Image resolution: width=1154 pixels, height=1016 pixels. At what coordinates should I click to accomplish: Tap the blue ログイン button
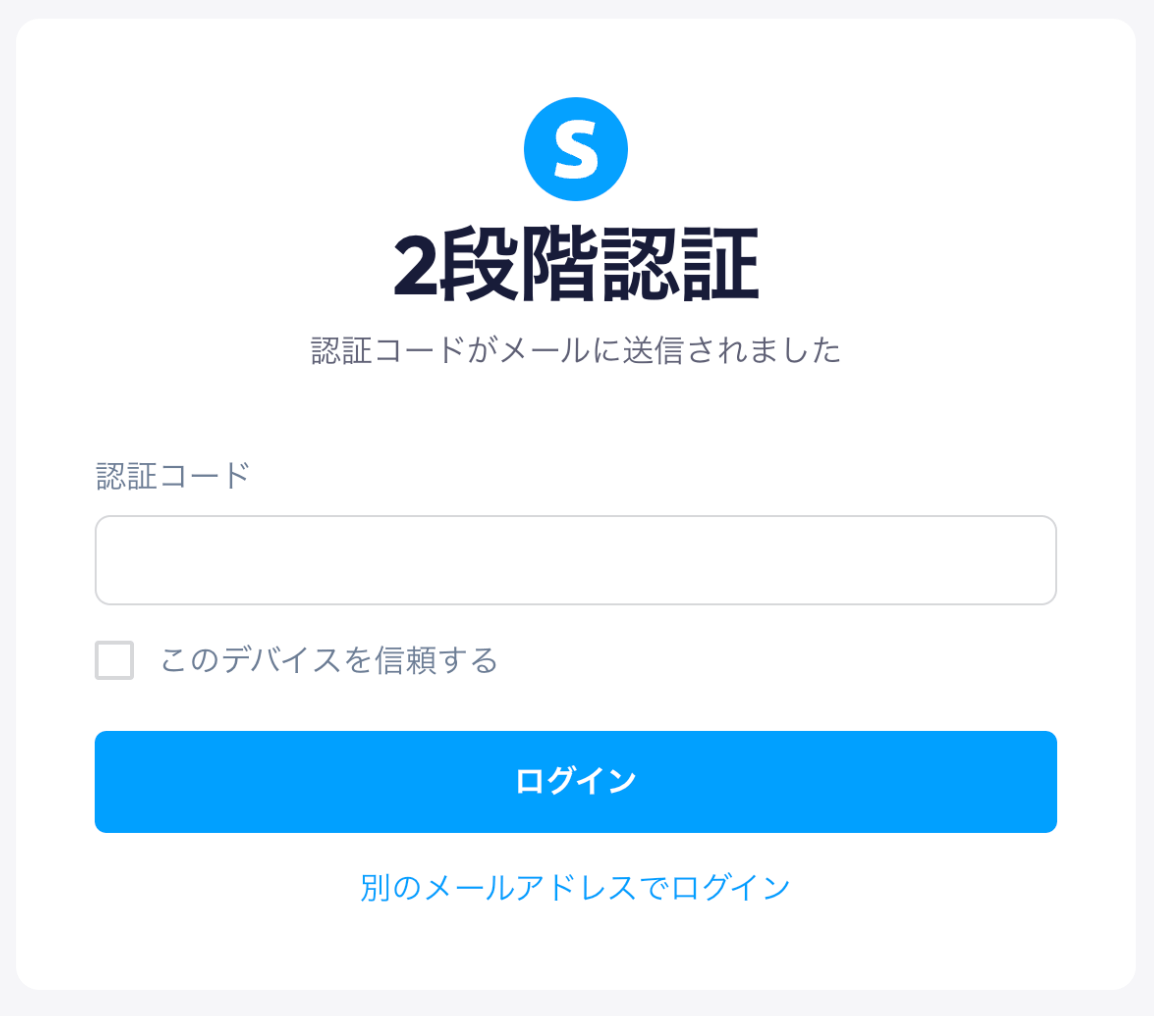point(575,782)
